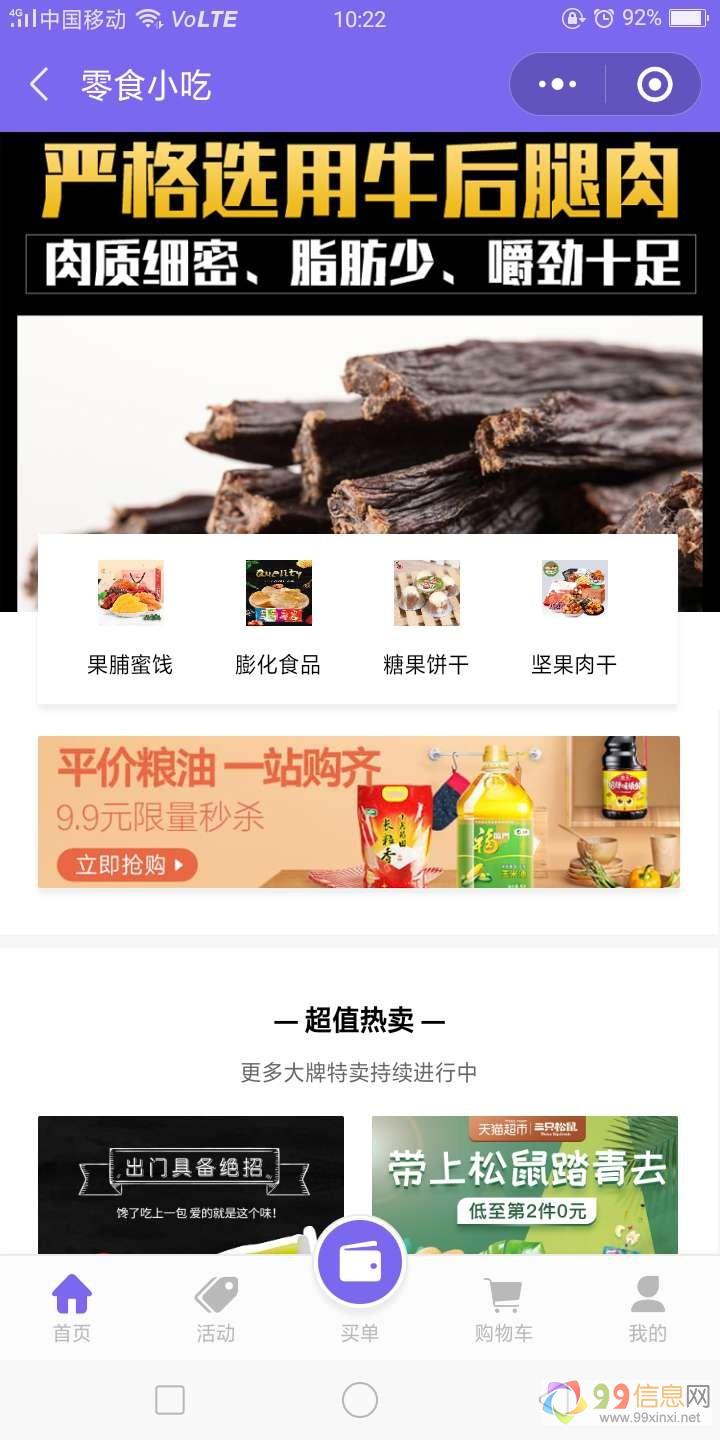This screenshot has width=720, height=1440.
Task: Tap the system home button
Action: pos(360,1400)
